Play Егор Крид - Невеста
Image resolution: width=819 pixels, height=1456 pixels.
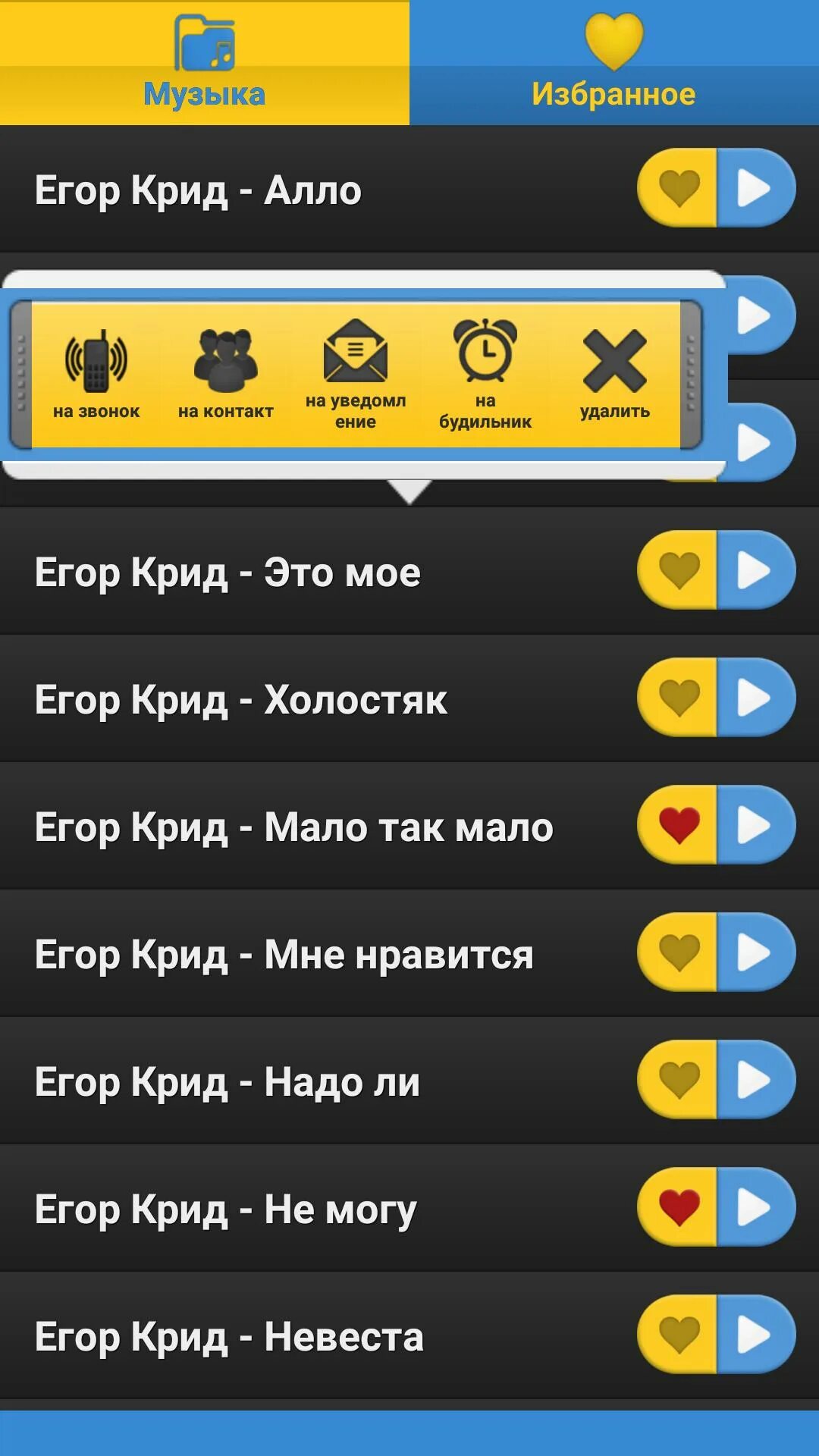click(756, 1335)
